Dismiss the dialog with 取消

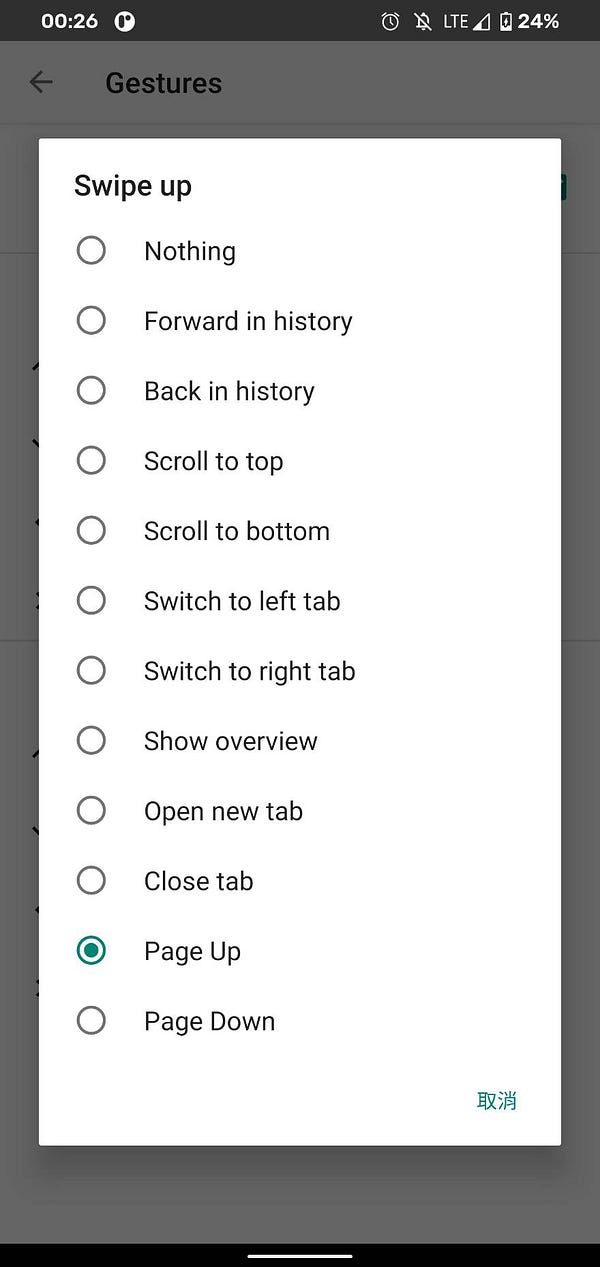click(x=497, y=1101)
